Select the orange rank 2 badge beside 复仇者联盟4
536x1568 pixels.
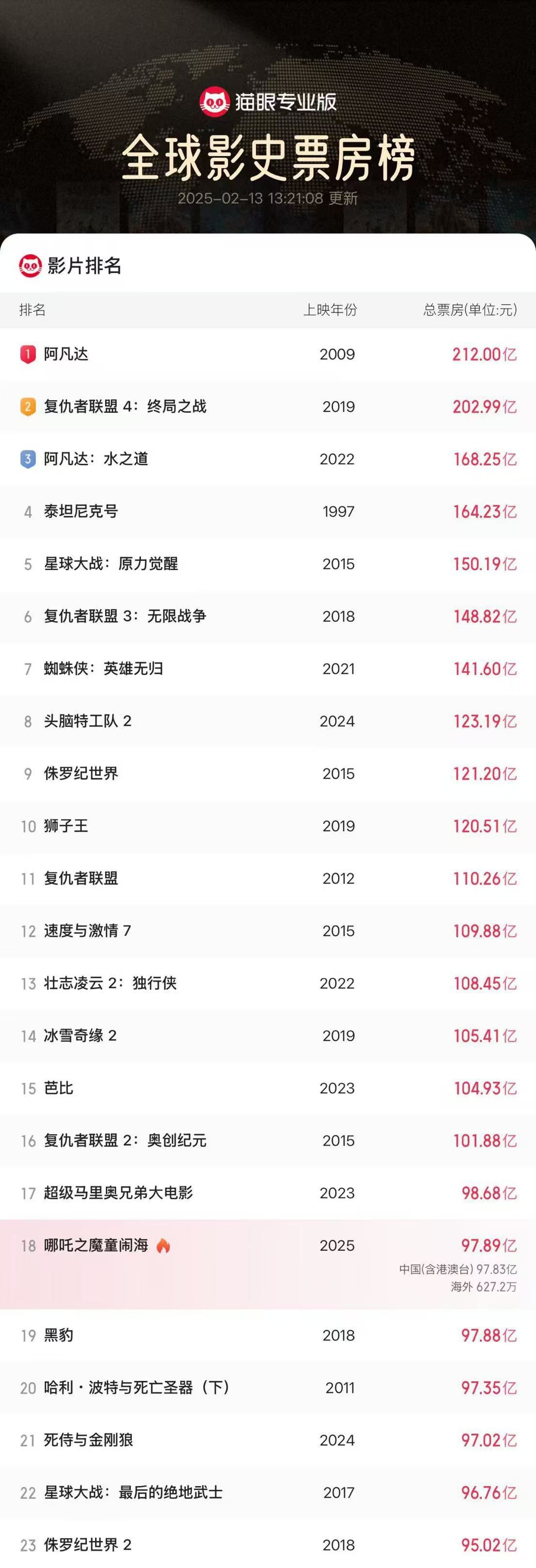tap(26, 406)
